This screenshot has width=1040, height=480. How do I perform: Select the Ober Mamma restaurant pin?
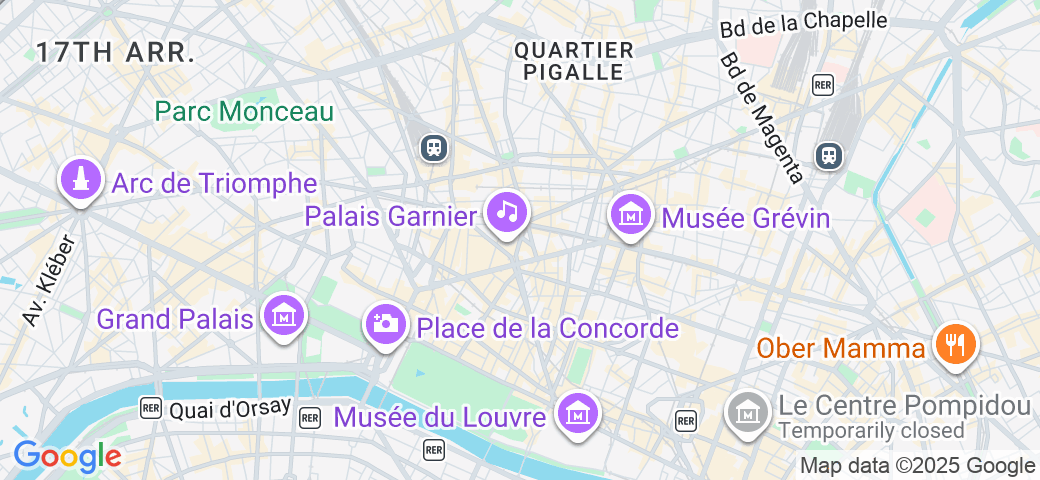[x=956, y=346]
